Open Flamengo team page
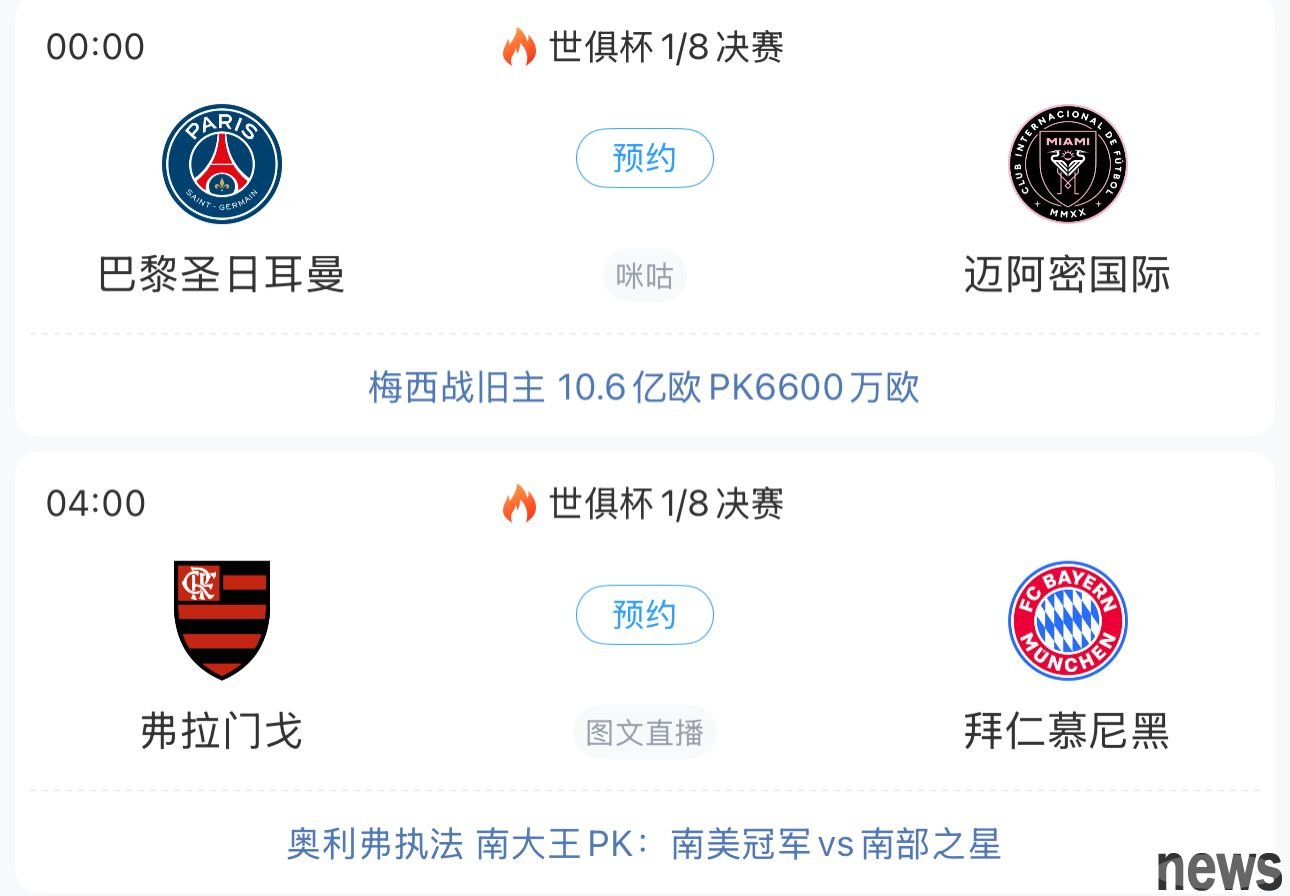1290x896 pixels. pyautogui.click(x=222, y=620)
